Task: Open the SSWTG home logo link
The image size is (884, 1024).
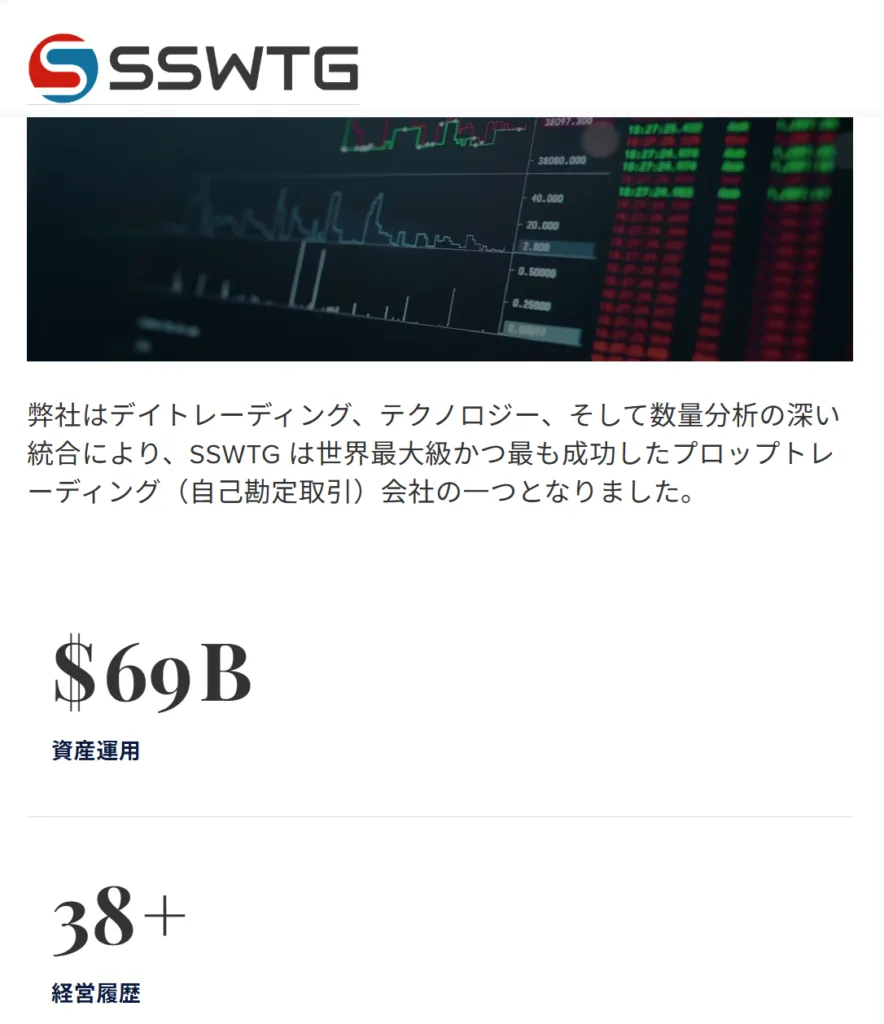Action: 193,68
